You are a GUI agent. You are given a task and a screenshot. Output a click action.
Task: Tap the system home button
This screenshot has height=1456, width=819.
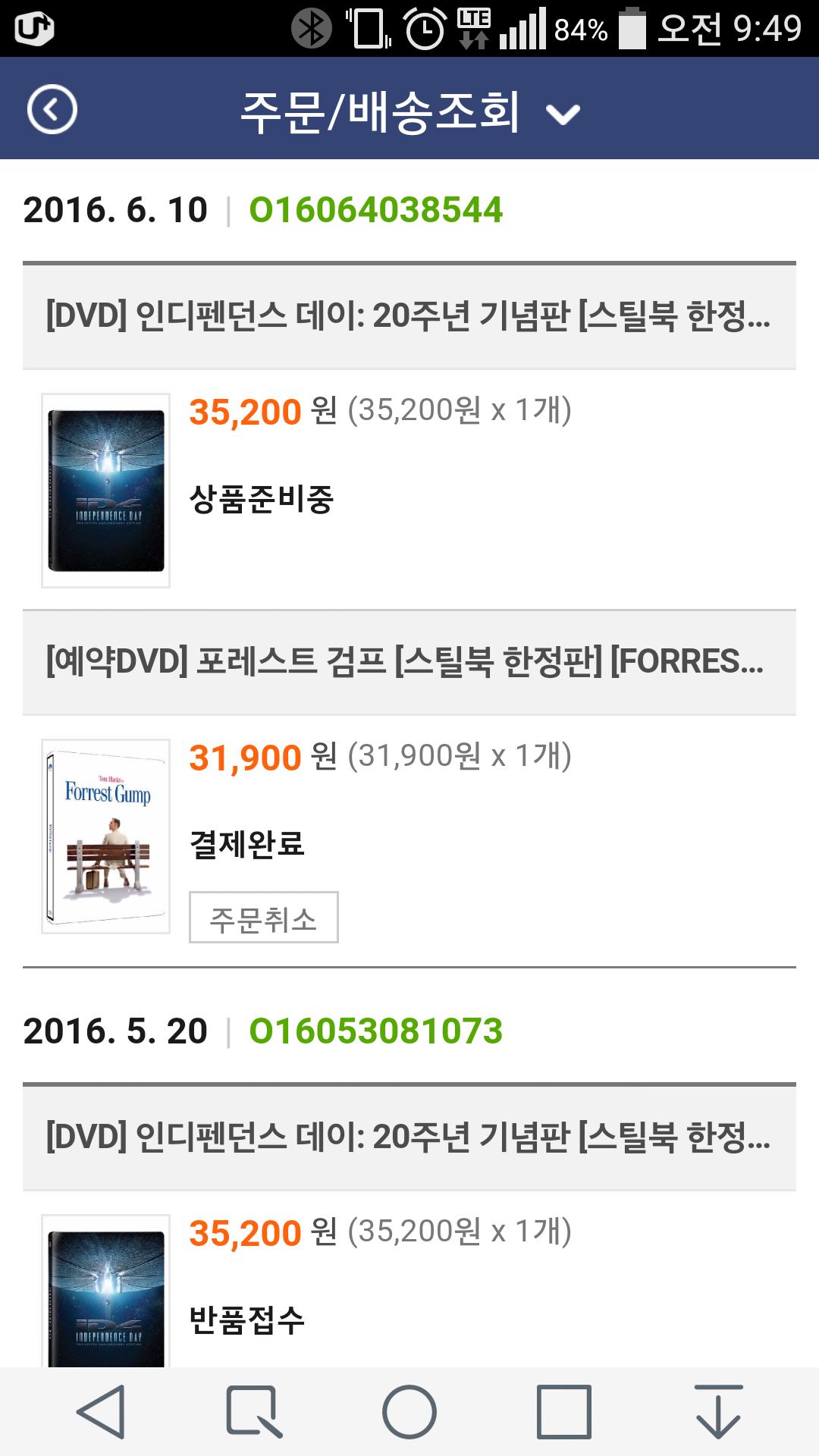point(409,1412)
